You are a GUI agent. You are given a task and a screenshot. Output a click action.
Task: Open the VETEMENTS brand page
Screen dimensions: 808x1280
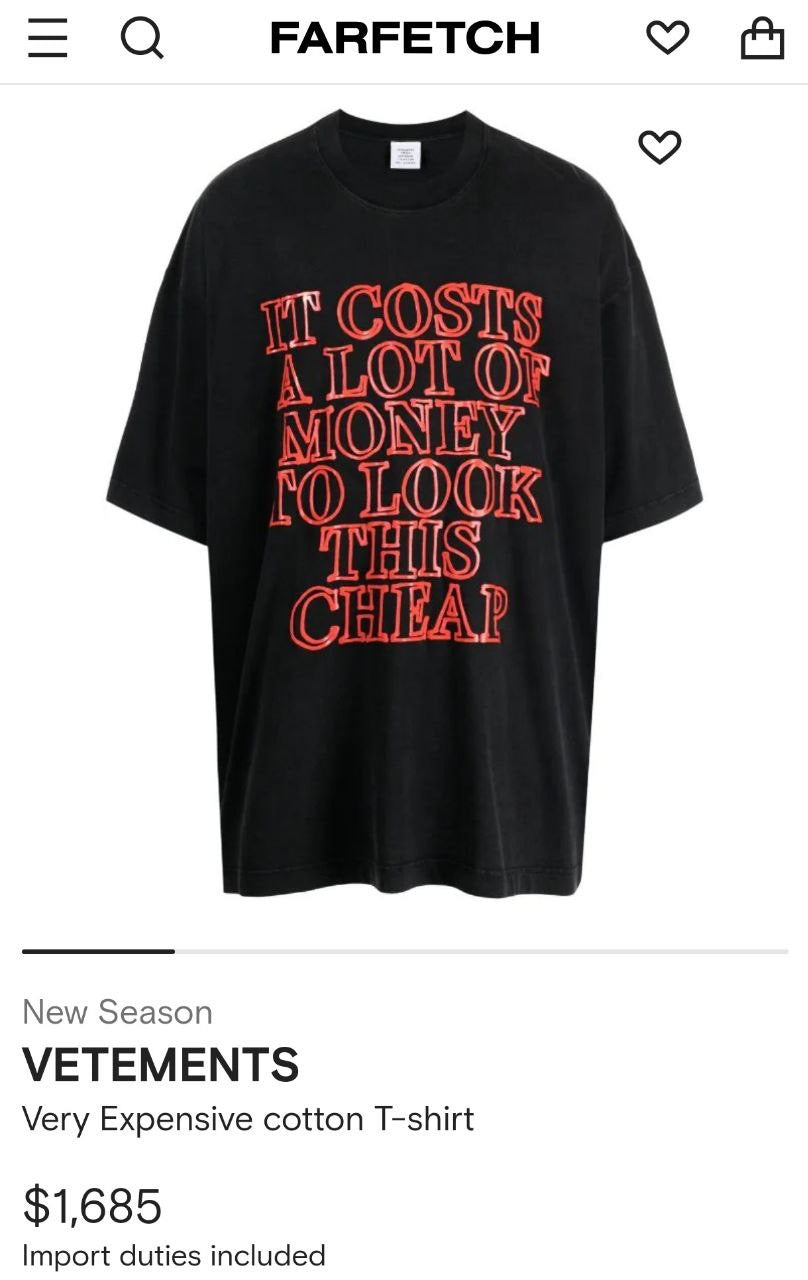coord(160,1065)
